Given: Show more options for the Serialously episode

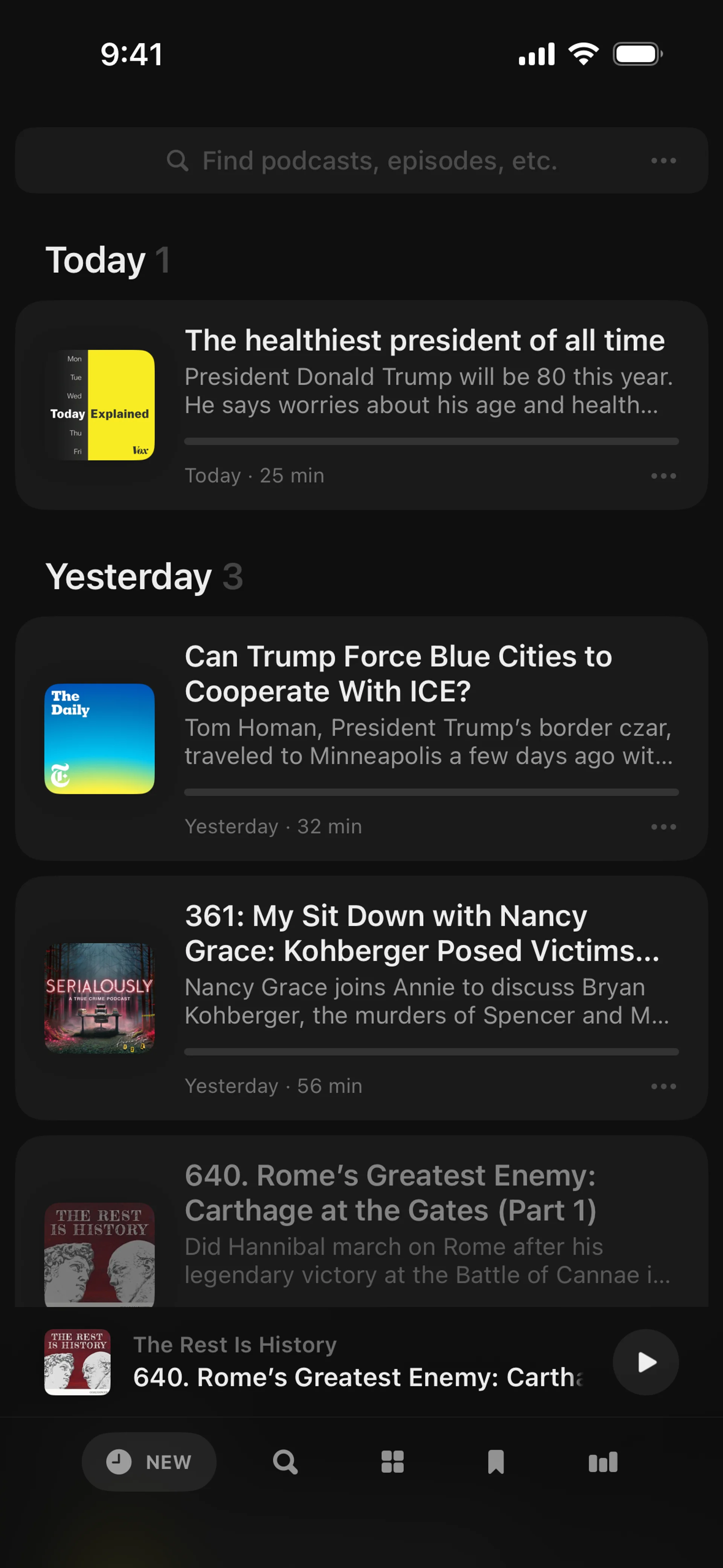Looking at the screenshot, I should 663,1087.
